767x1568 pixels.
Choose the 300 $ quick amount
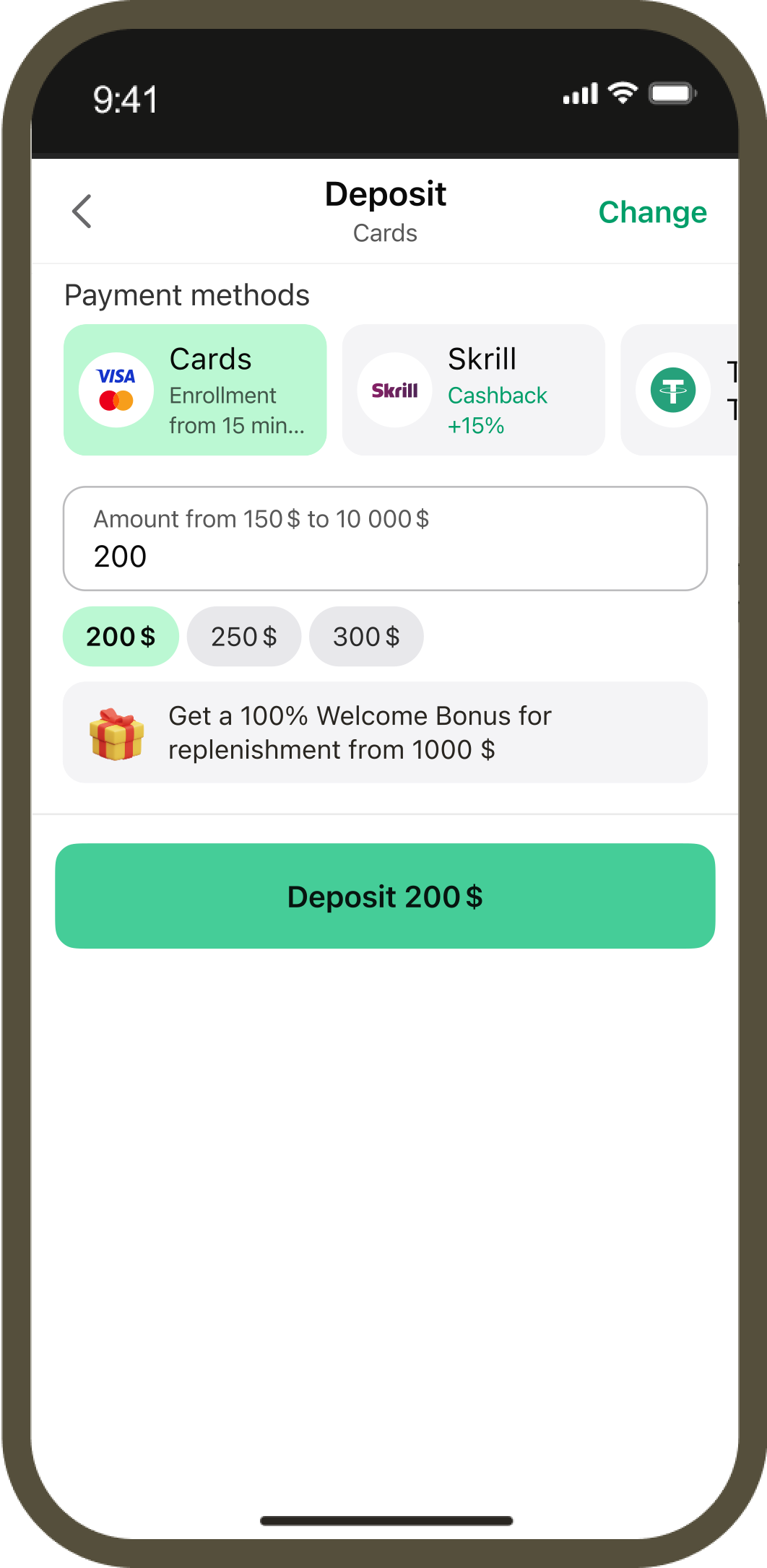pyautogui.click(x=366, y=637)
